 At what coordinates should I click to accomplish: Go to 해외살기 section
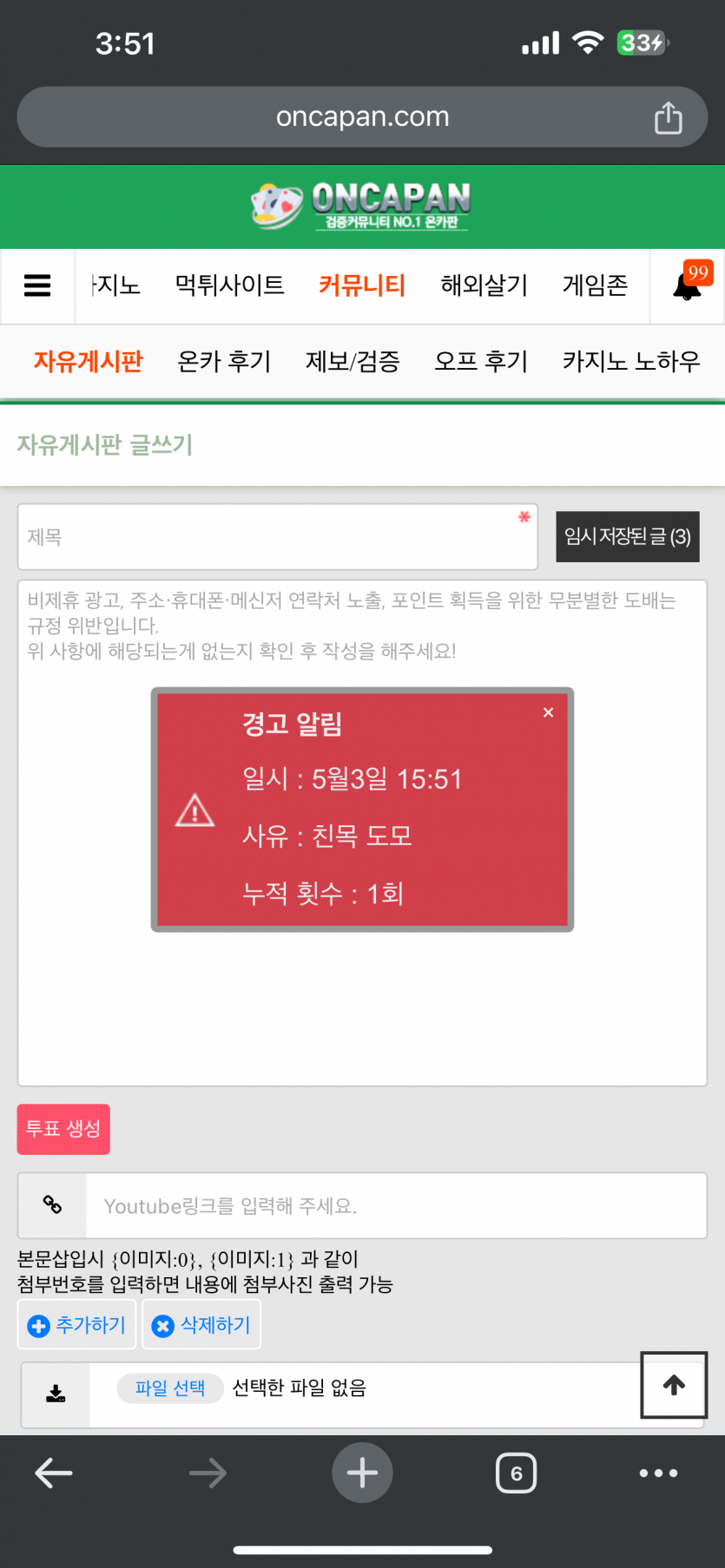point(484,285)
